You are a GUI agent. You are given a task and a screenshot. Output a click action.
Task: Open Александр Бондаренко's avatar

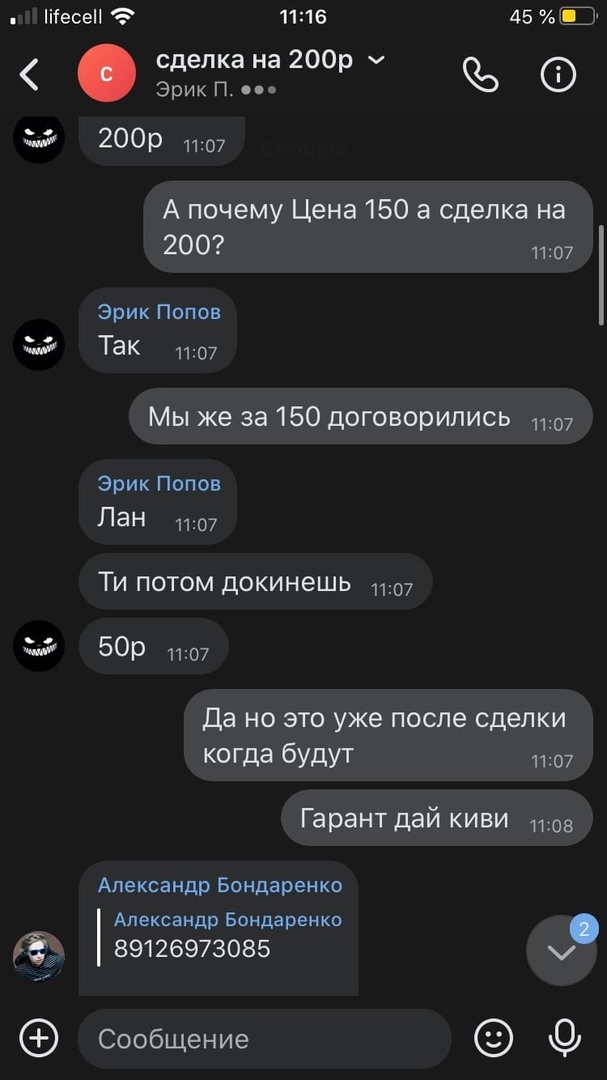[39, 956]
